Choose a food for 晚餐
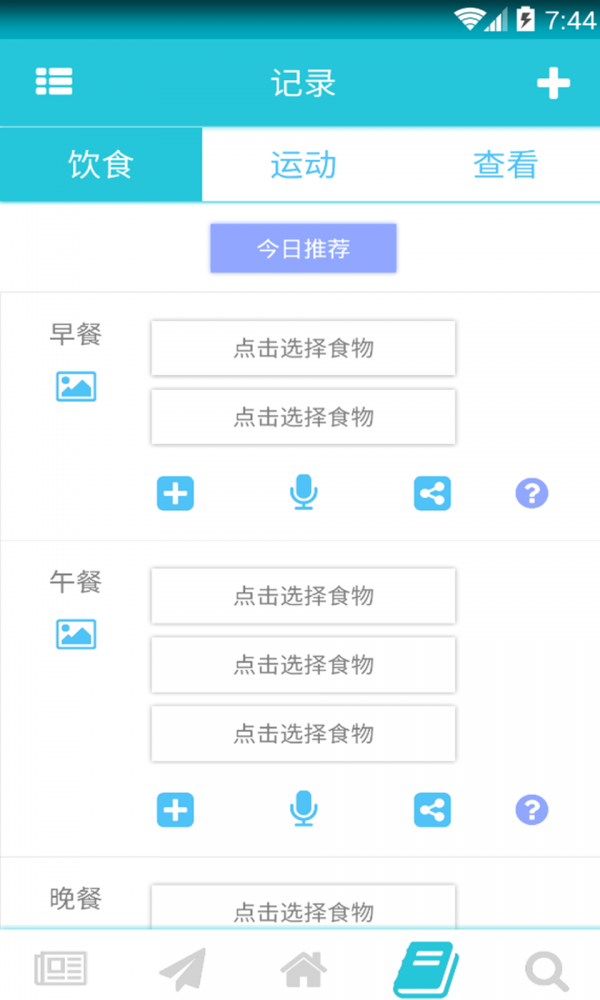 click(303, 908)
